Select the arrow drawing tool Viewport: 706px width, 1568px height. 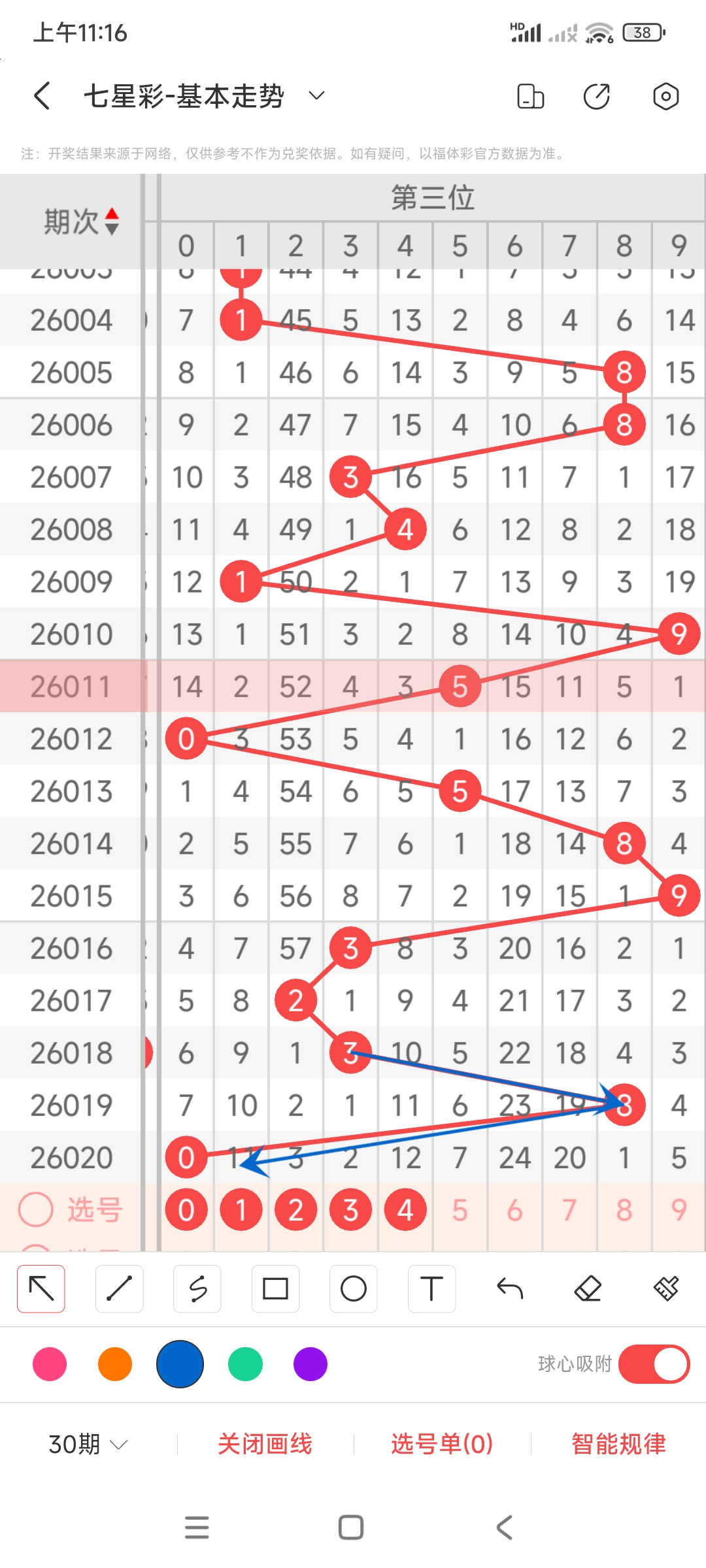[x=41, y=1289]
